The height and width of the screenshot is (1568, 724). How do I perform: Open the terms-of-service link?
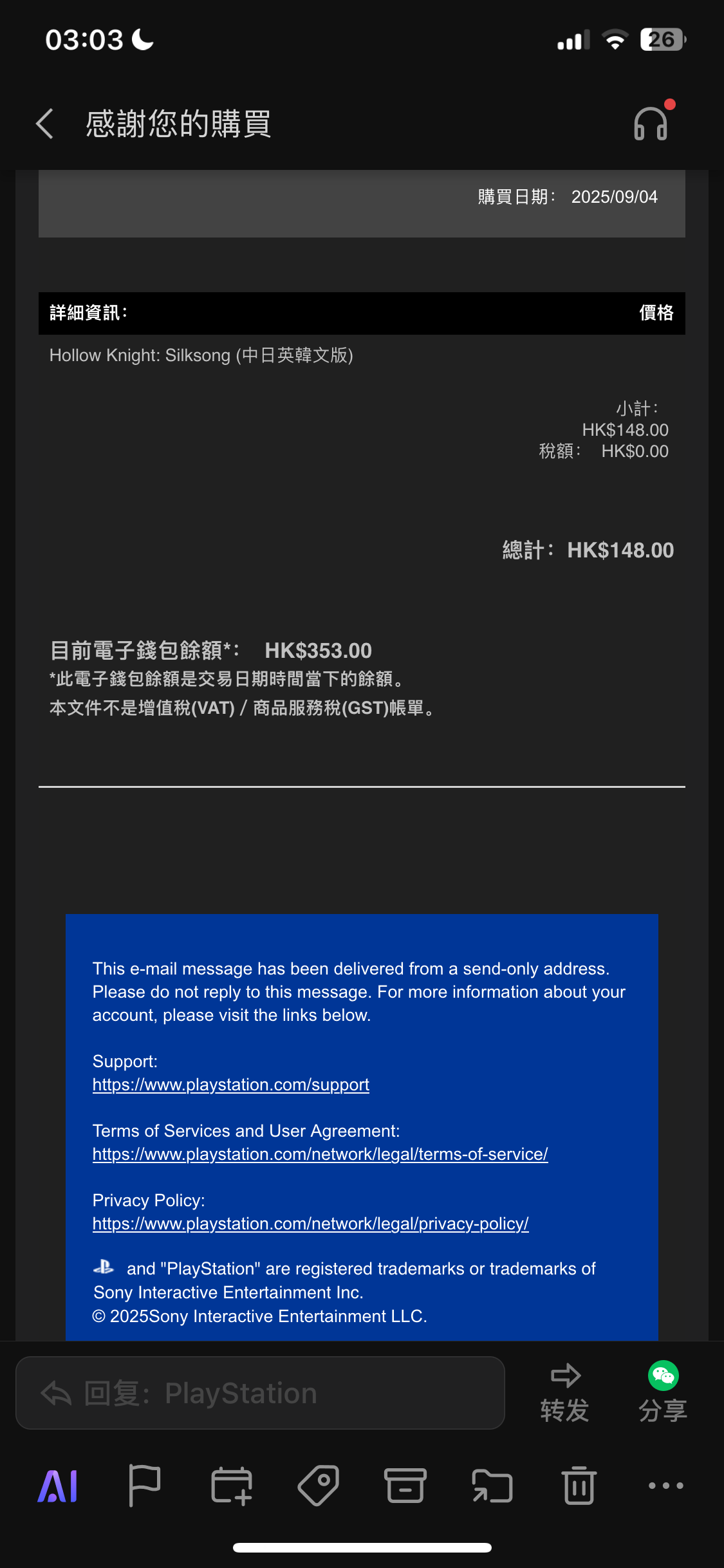(x=320, y=1154)
